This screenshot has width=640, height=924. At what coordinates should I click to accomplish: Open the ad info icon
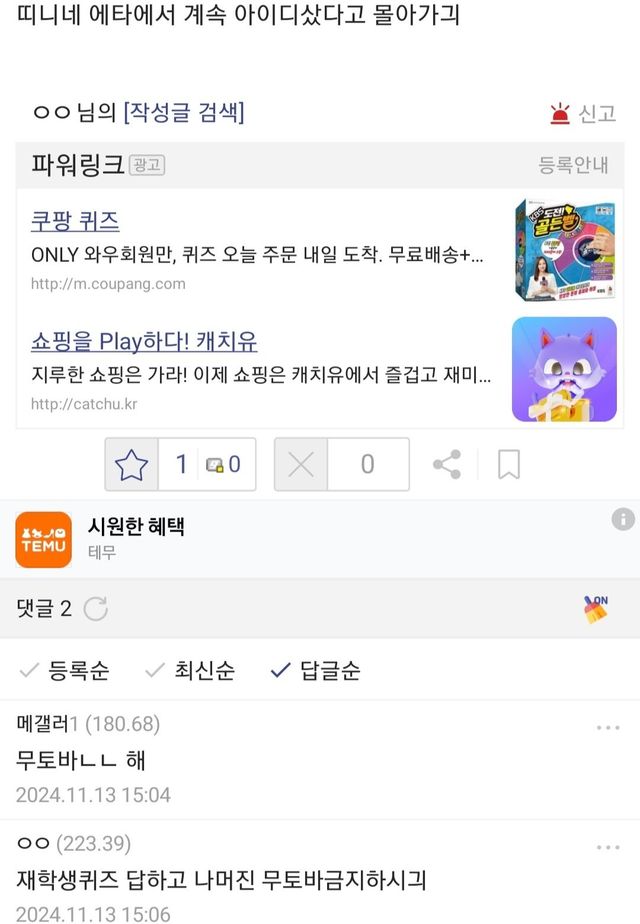pyautogui.click(x=623, y=519)
